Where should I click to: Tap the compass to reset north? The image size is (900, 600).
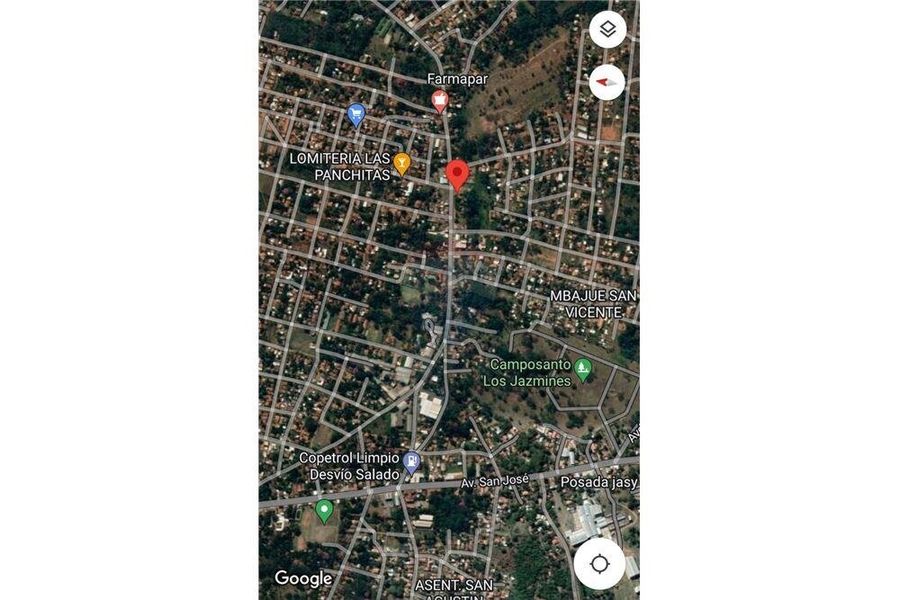click(607, 82)
